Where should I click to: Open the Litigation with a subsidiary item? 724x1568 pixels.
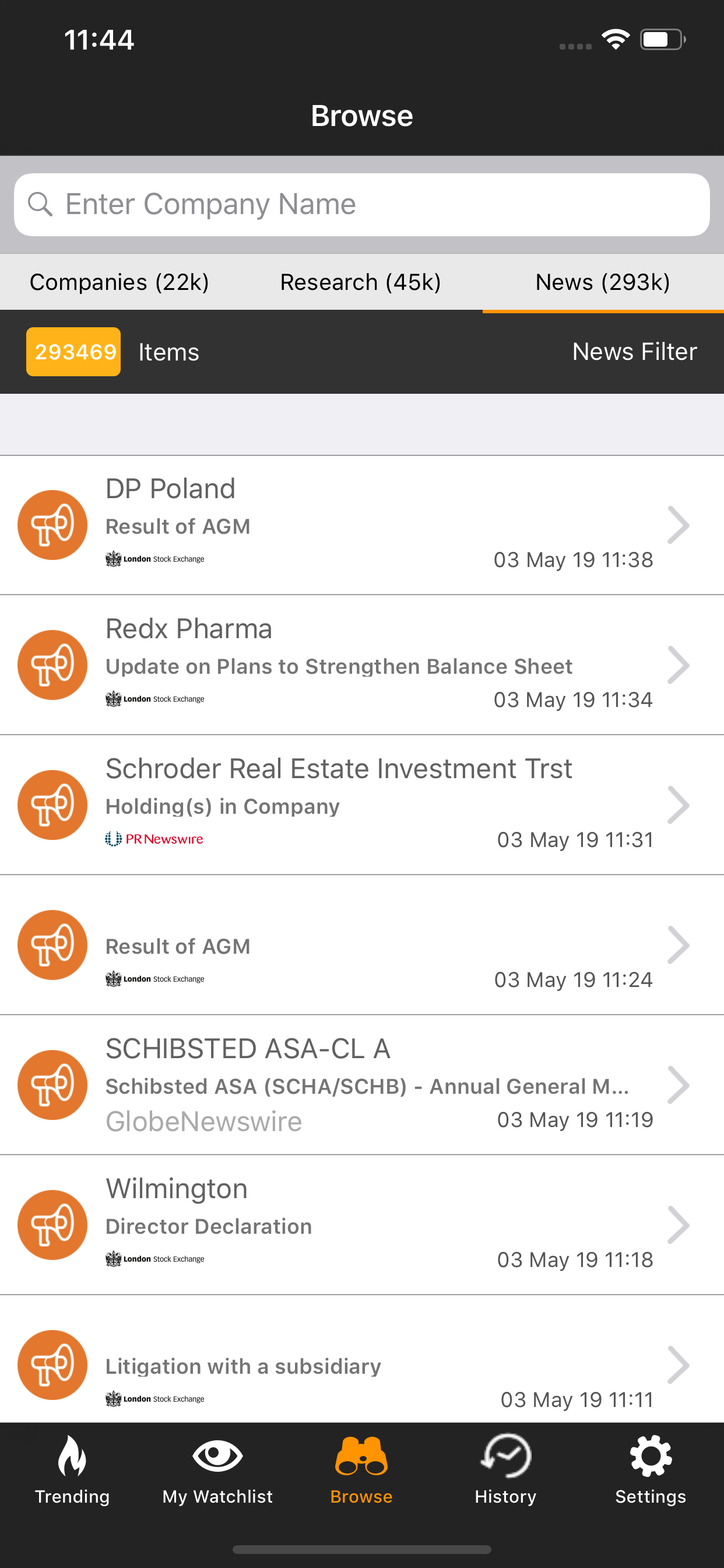[362, 1359]
